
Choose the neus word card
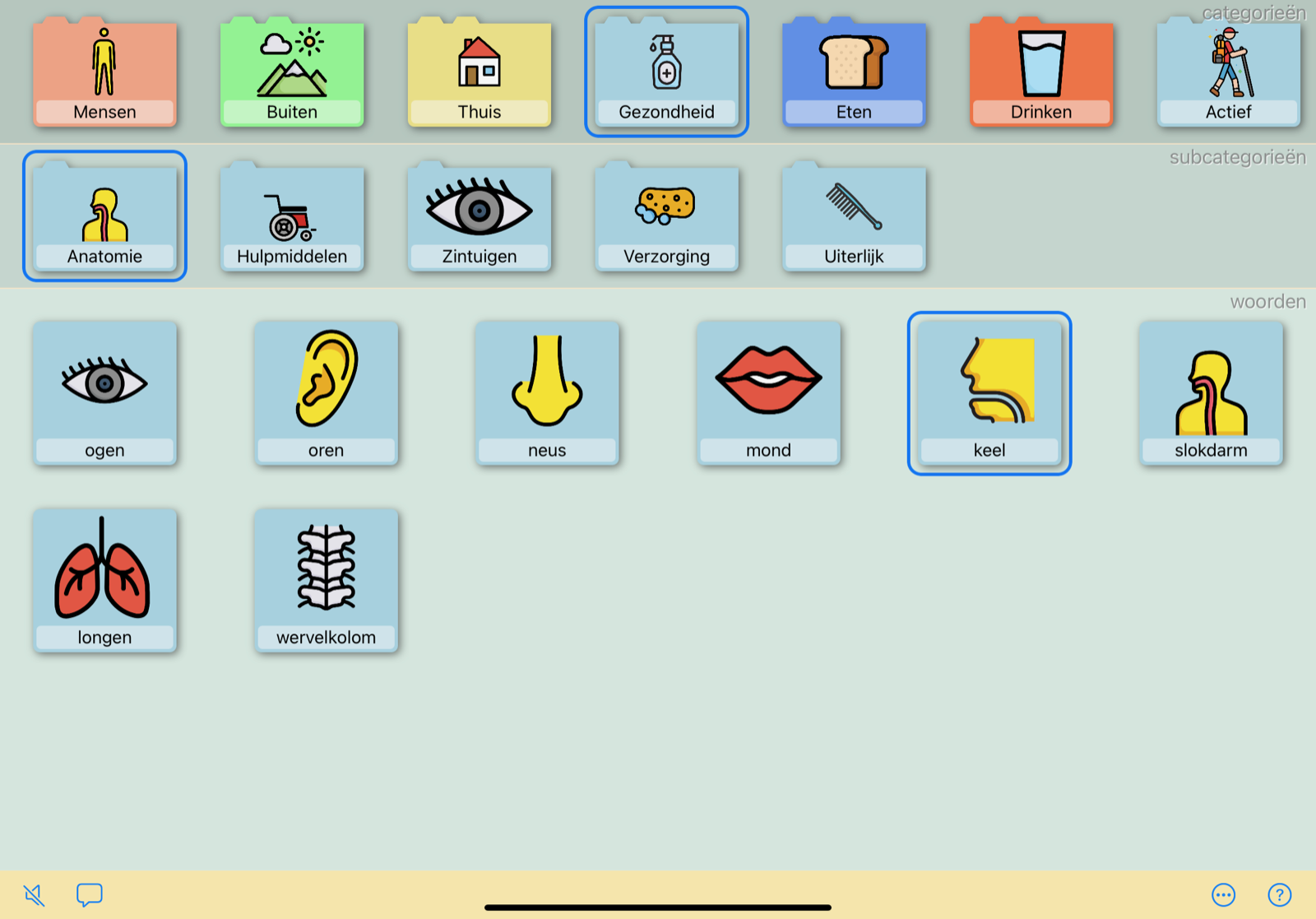pyautogui.click(x=547, y=393)
